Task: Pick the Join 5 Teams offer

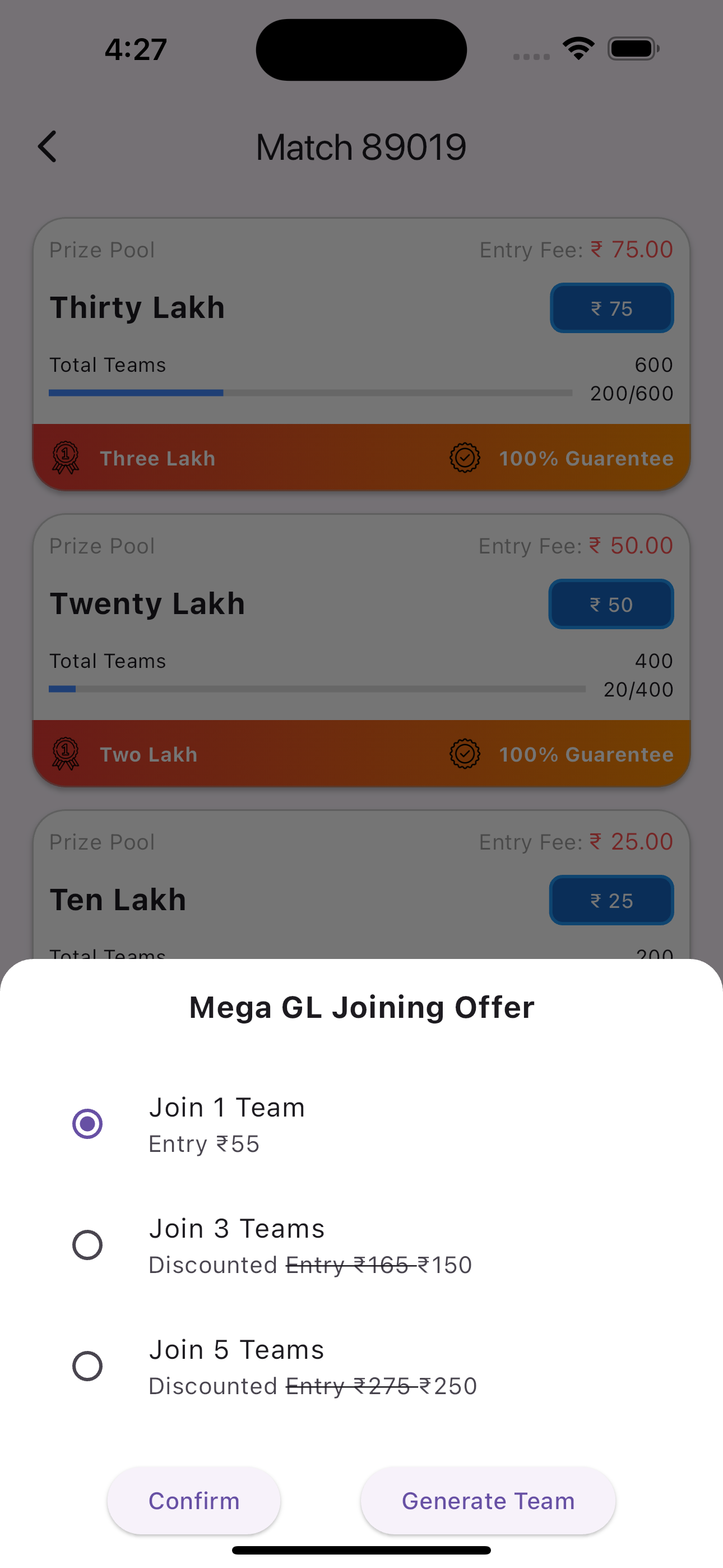Action: 87,1366
